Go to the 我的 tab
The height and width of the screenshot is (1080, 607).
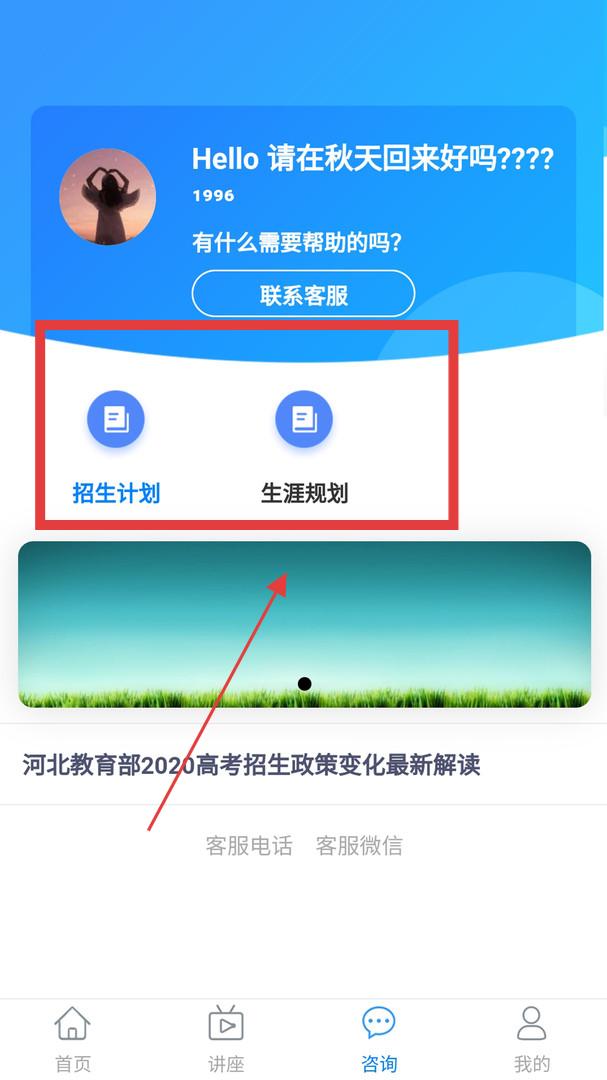click(532, 1040)
